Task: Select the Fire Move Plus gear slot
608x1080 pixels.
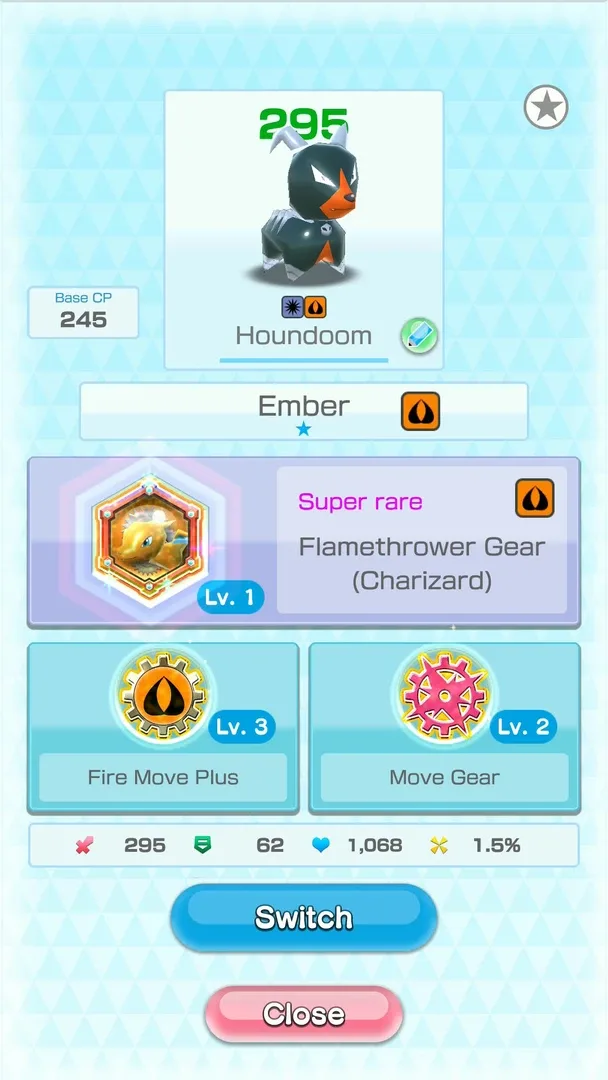Action: click(x=163, y=727)
